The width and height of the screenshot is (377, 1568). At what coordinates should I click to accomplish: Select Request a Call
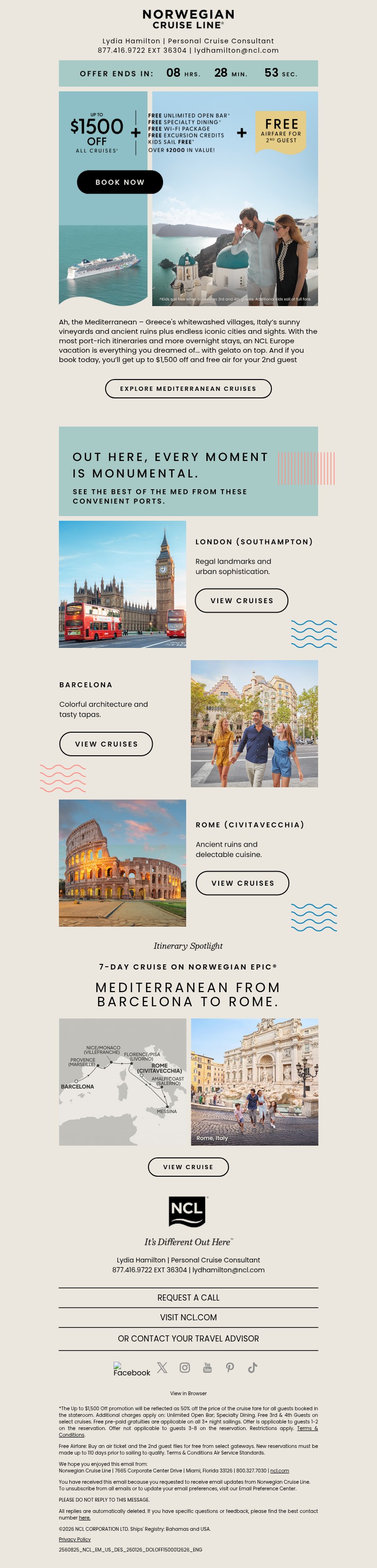(x=188, y=1298)
